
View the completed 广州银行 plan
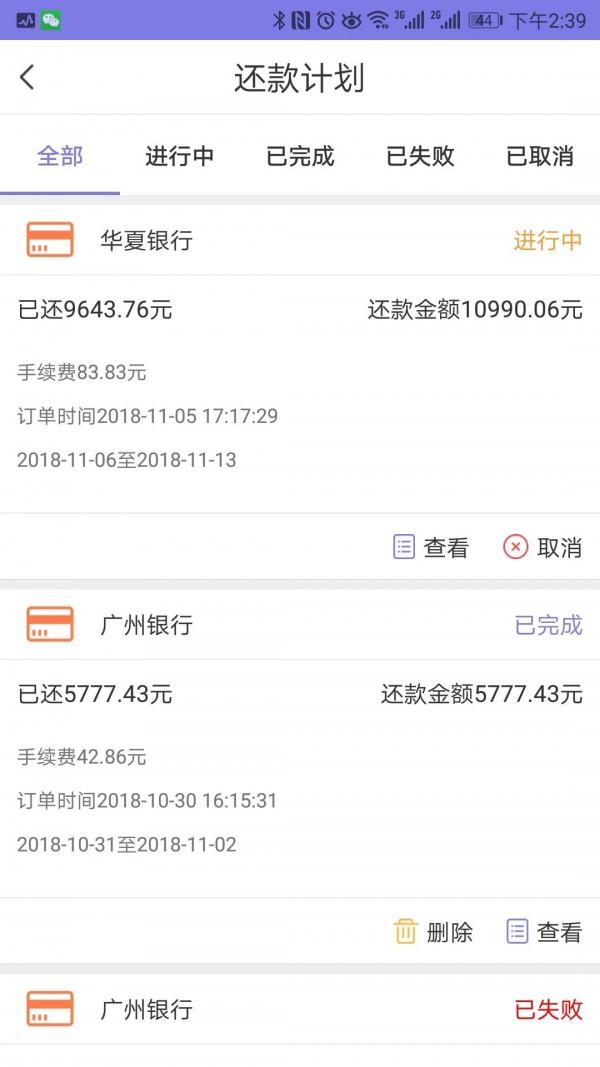click(544, 932)
